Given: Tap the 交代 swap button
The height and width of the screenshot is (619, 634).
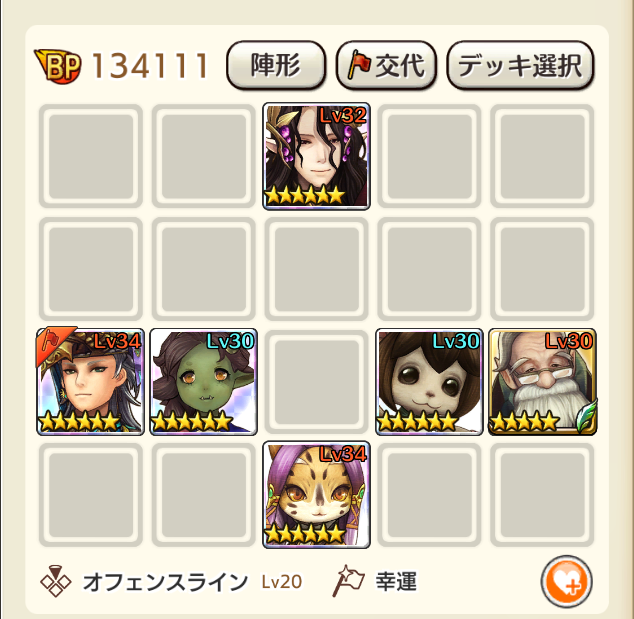Looking at the screenshot, I should click(x=386, y=66).
